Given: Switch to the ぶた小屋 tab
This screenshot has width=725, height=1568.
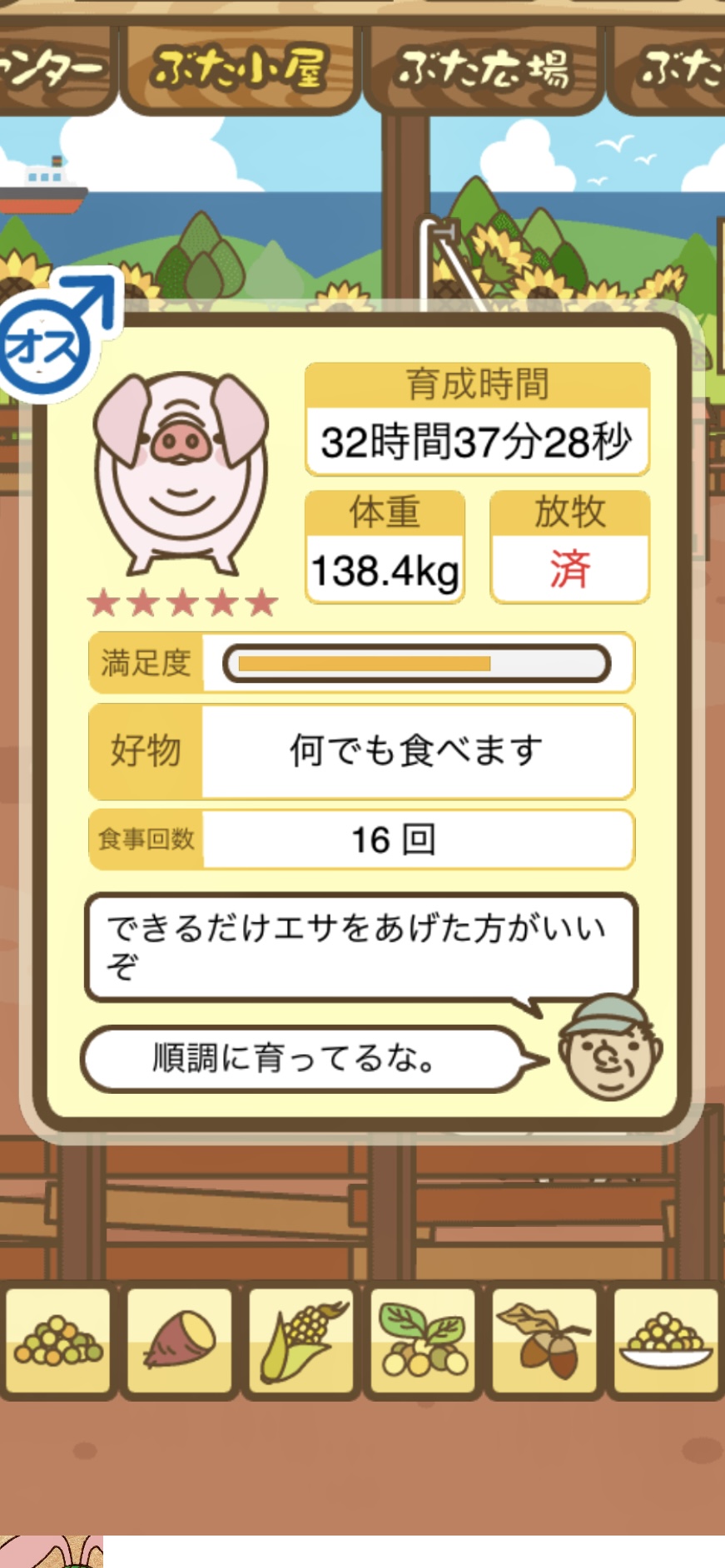Looking at the screenshot, I should [240, 70].
